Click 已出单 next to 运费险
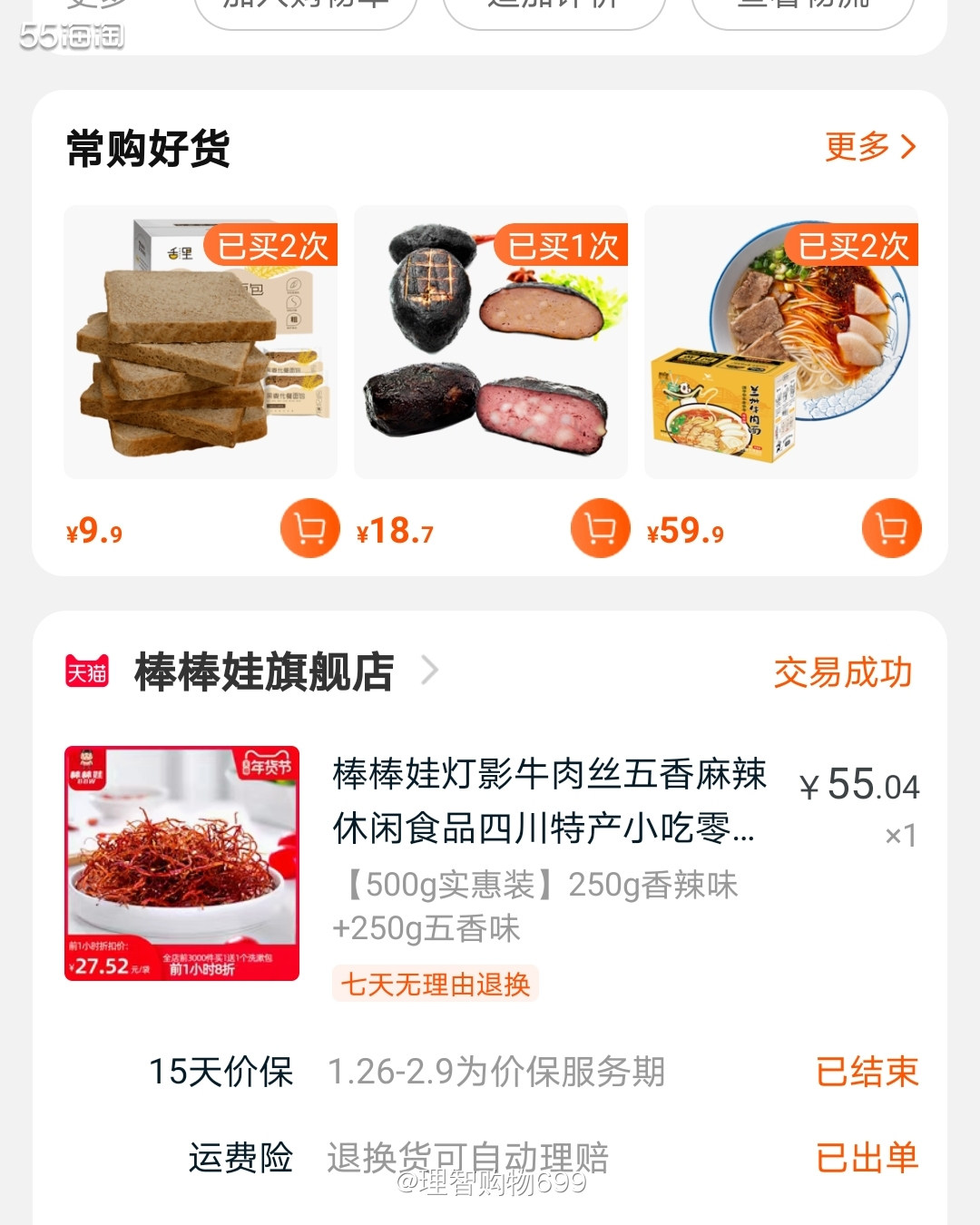This screenshot has height=1225, width=980. (867, 1159)
